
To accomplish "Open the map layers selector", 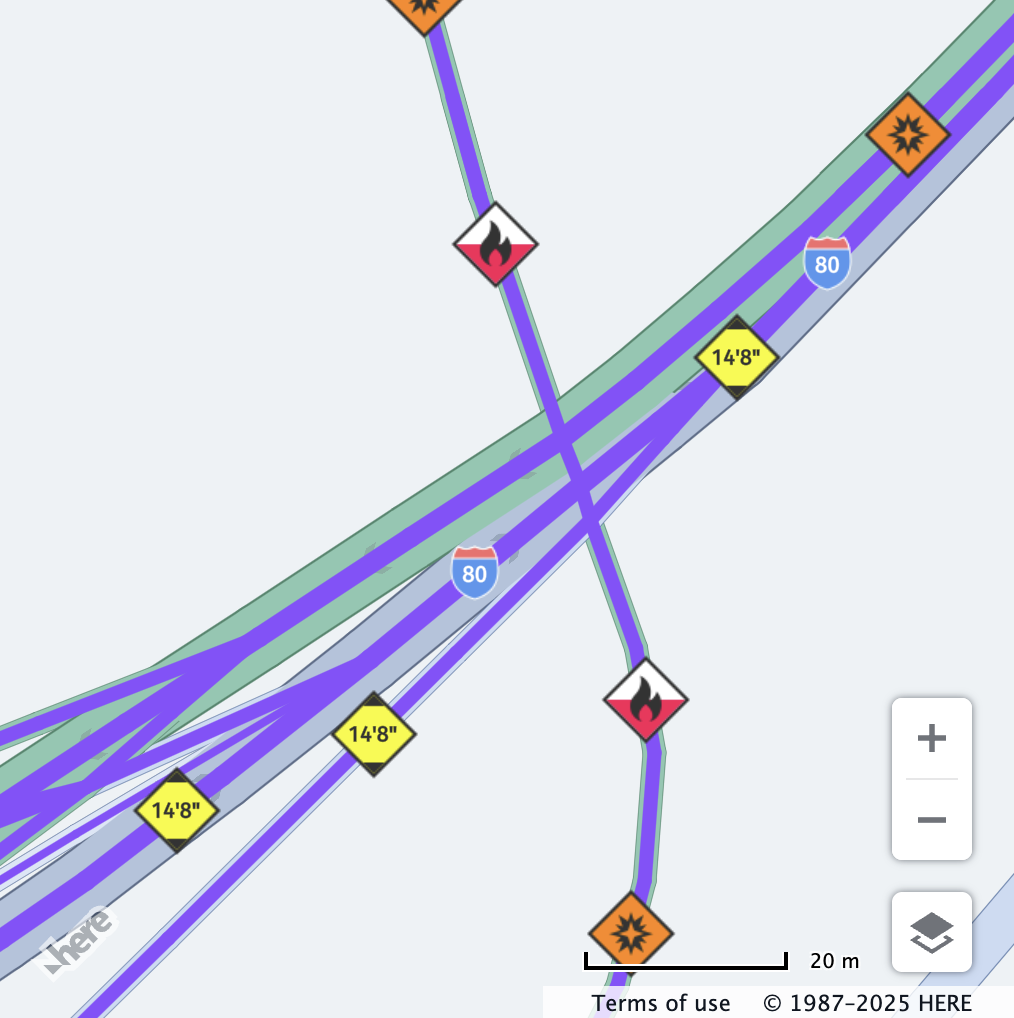I will pyautogui.click(x=931, y=932).
